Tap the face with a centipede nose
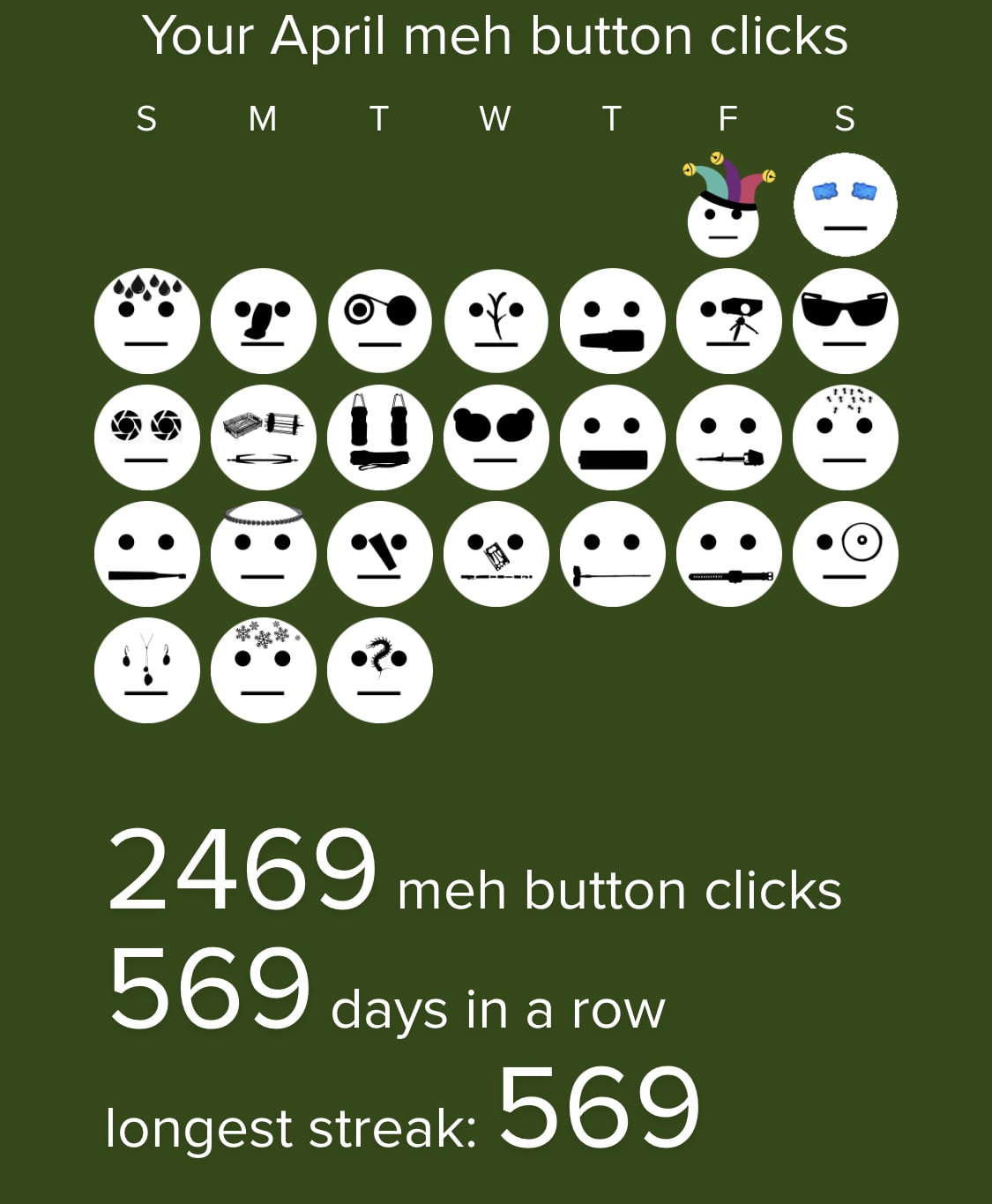Image resolution: width=992 pixels, height=1204 pixels. (x=380, y=670)
